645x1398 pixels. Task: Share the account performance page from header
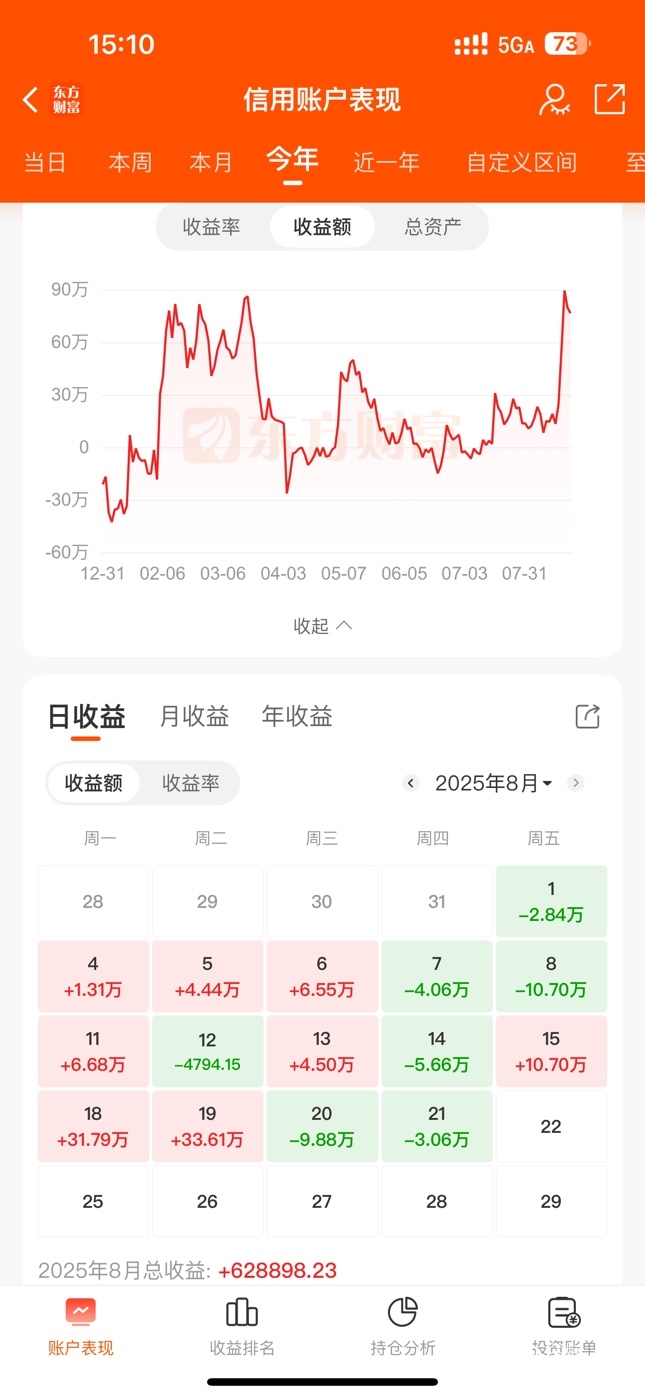tap(609, 99)
